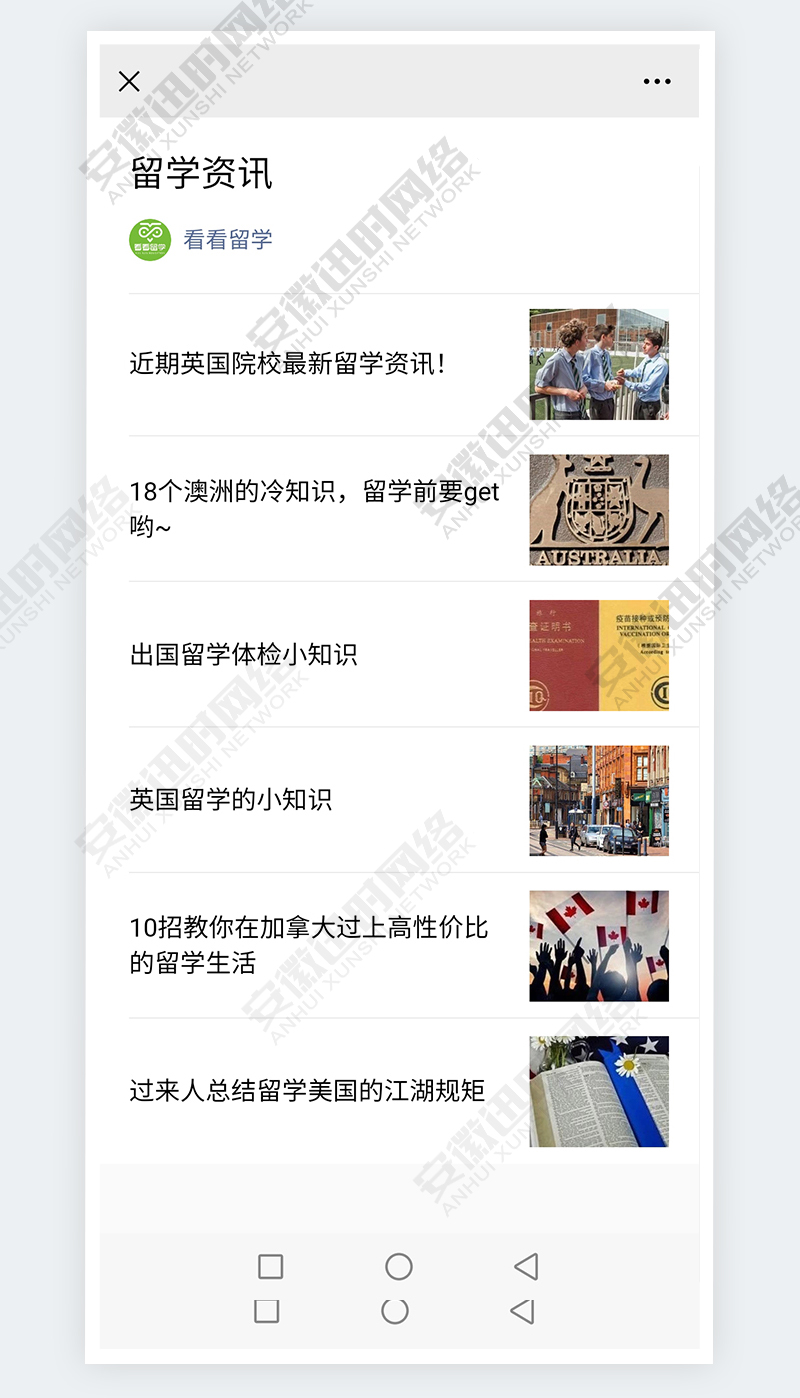This screenshot has width=800, height=1398.
Task: Open the three-dot overflow menu
Action: coord(657,81)
